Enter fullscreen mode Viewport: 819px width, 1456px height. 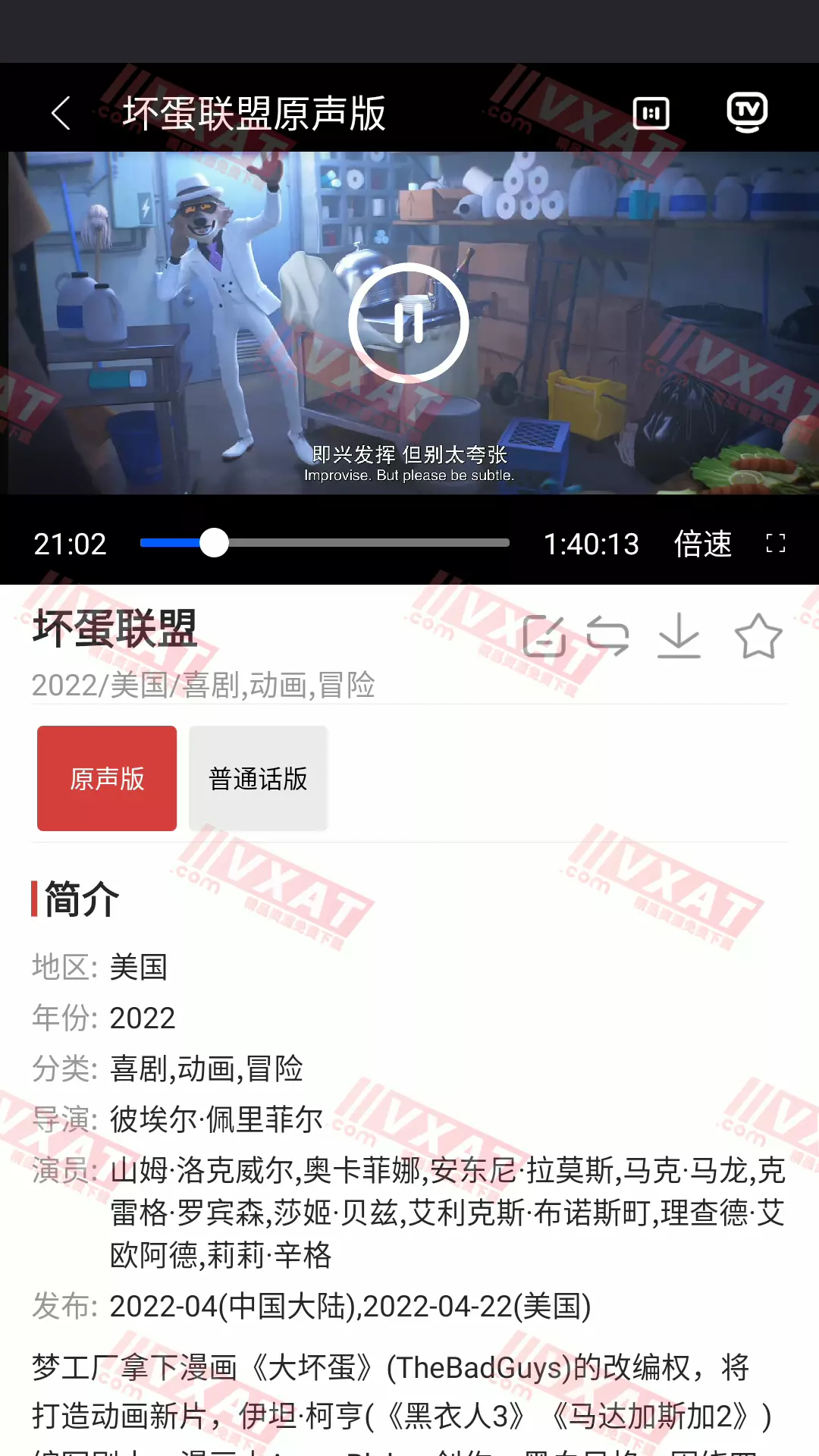(775, 543)
